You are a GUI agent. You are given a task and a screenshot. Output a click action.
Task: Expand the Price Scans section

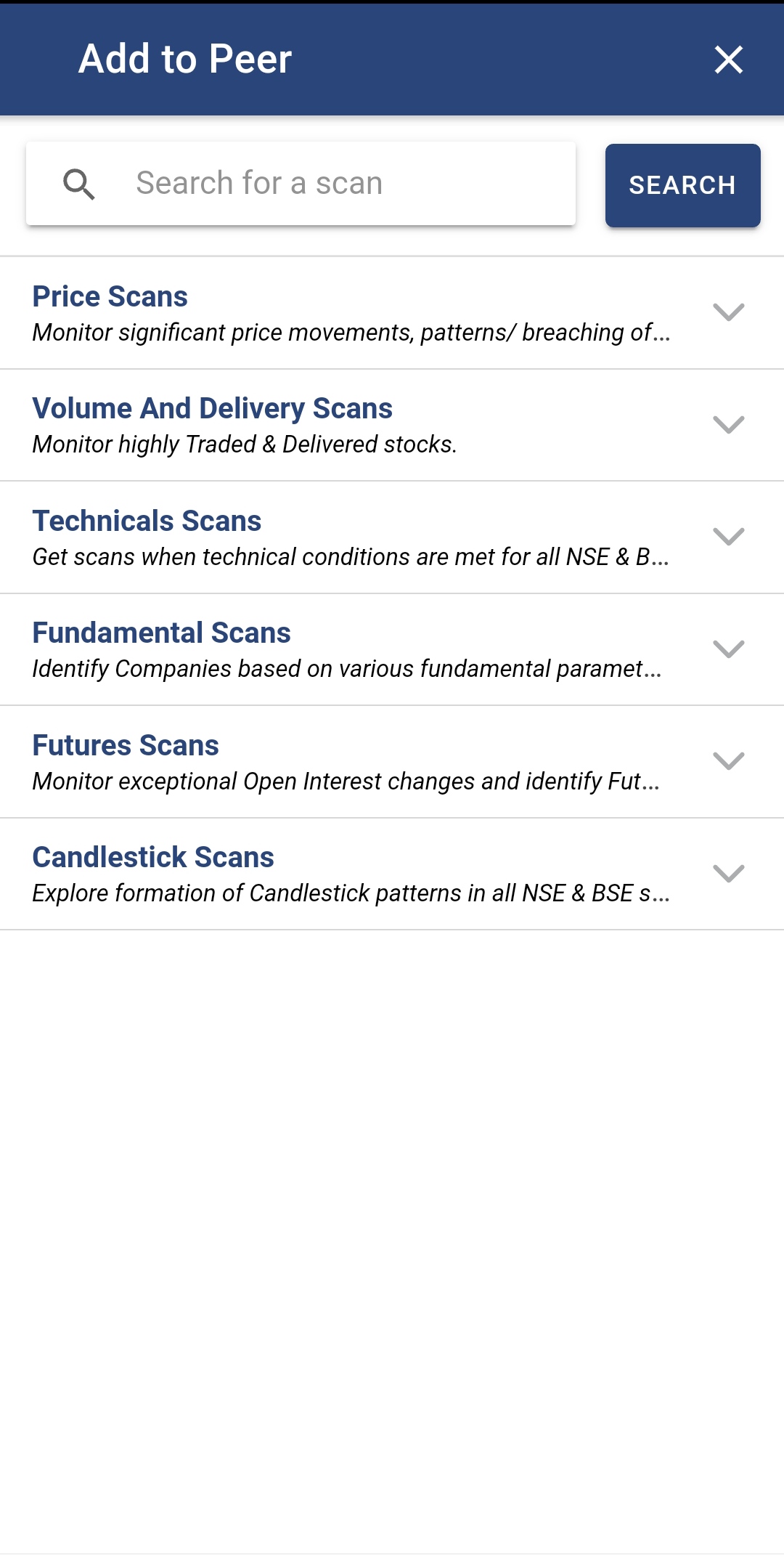392,313
